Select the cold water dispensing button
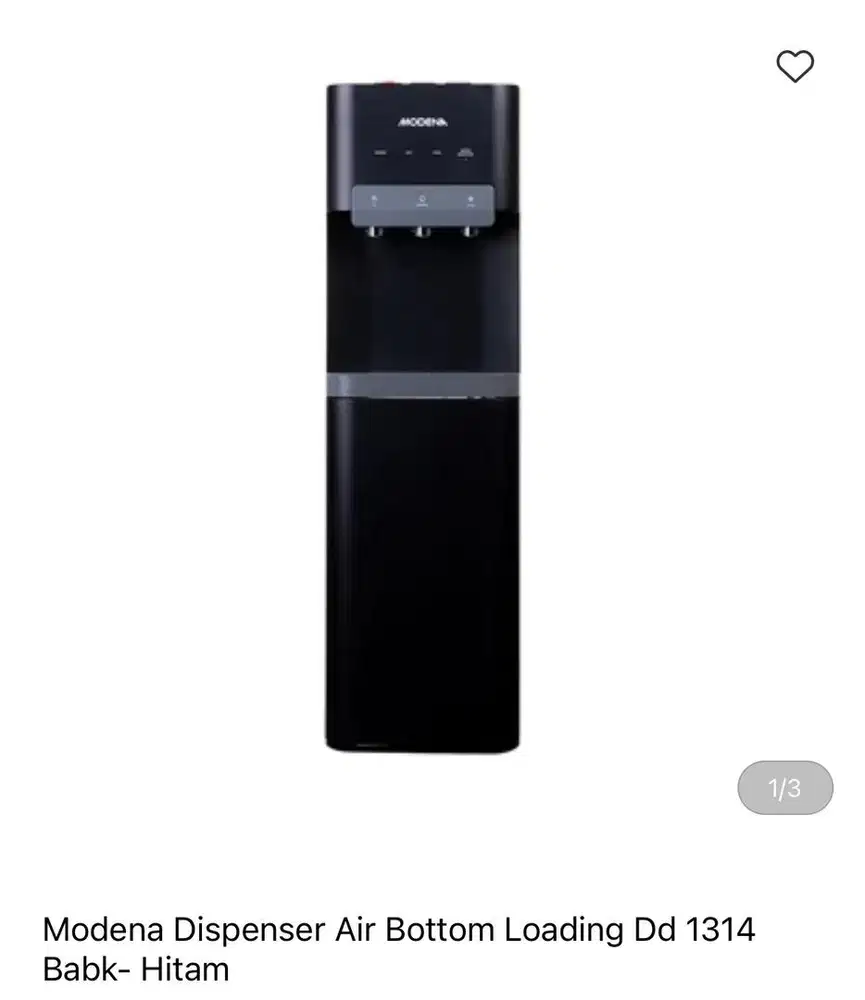This screenshot has width=865, height=1000. click(470, 199)
